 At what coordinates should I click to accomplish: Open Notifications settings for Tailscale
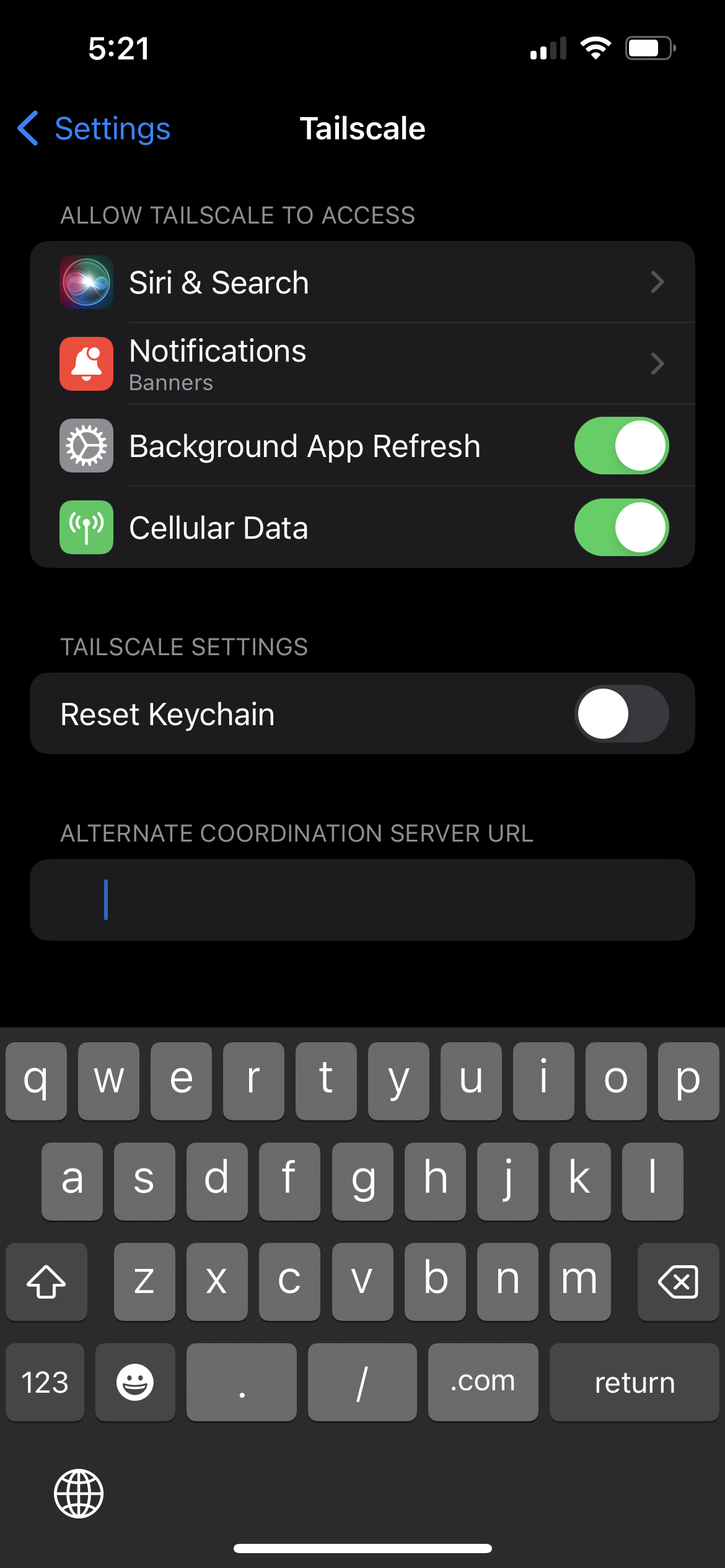tap(362, 364)
